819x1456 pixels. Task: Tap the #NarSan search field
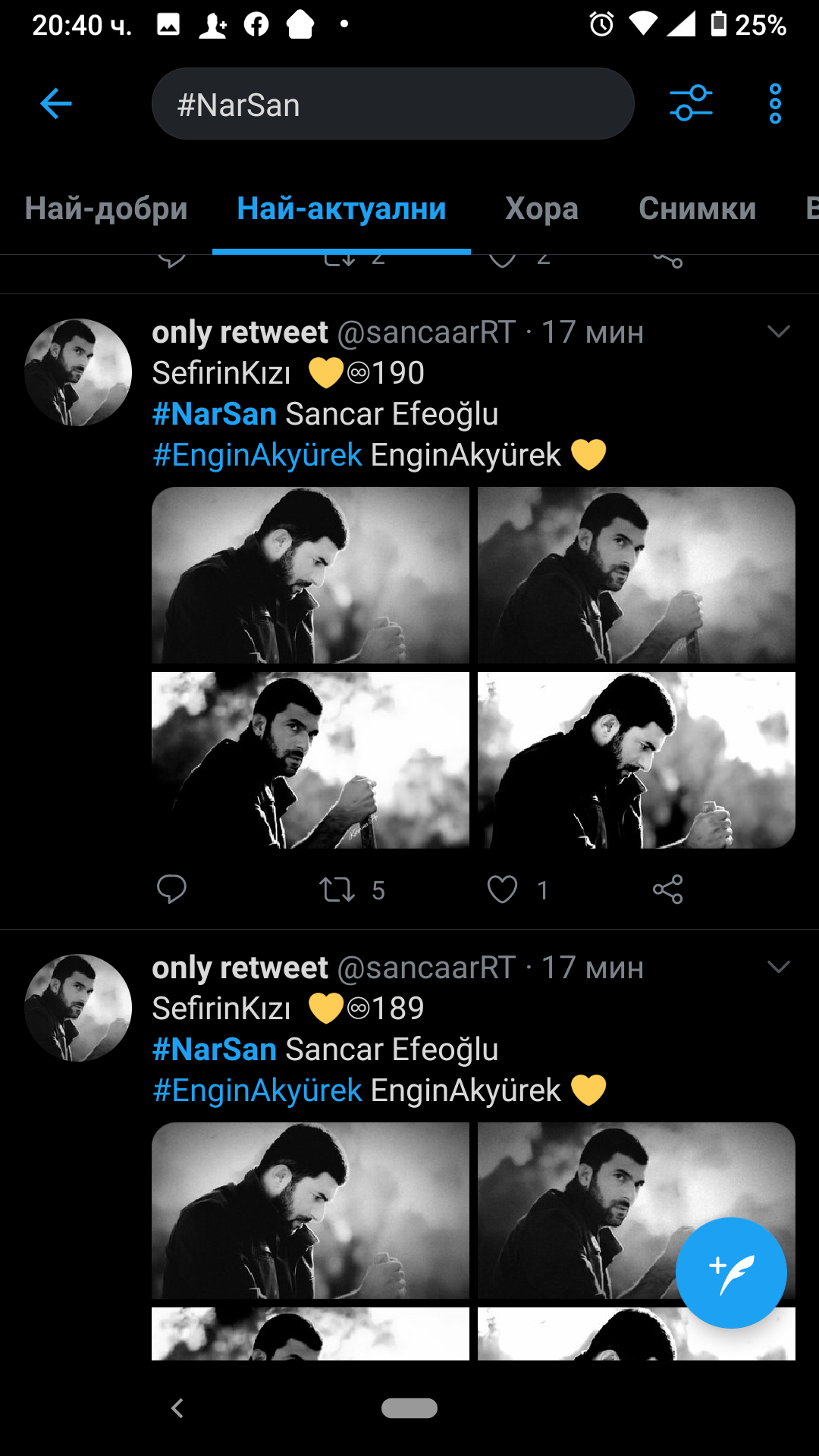[392, 104]
